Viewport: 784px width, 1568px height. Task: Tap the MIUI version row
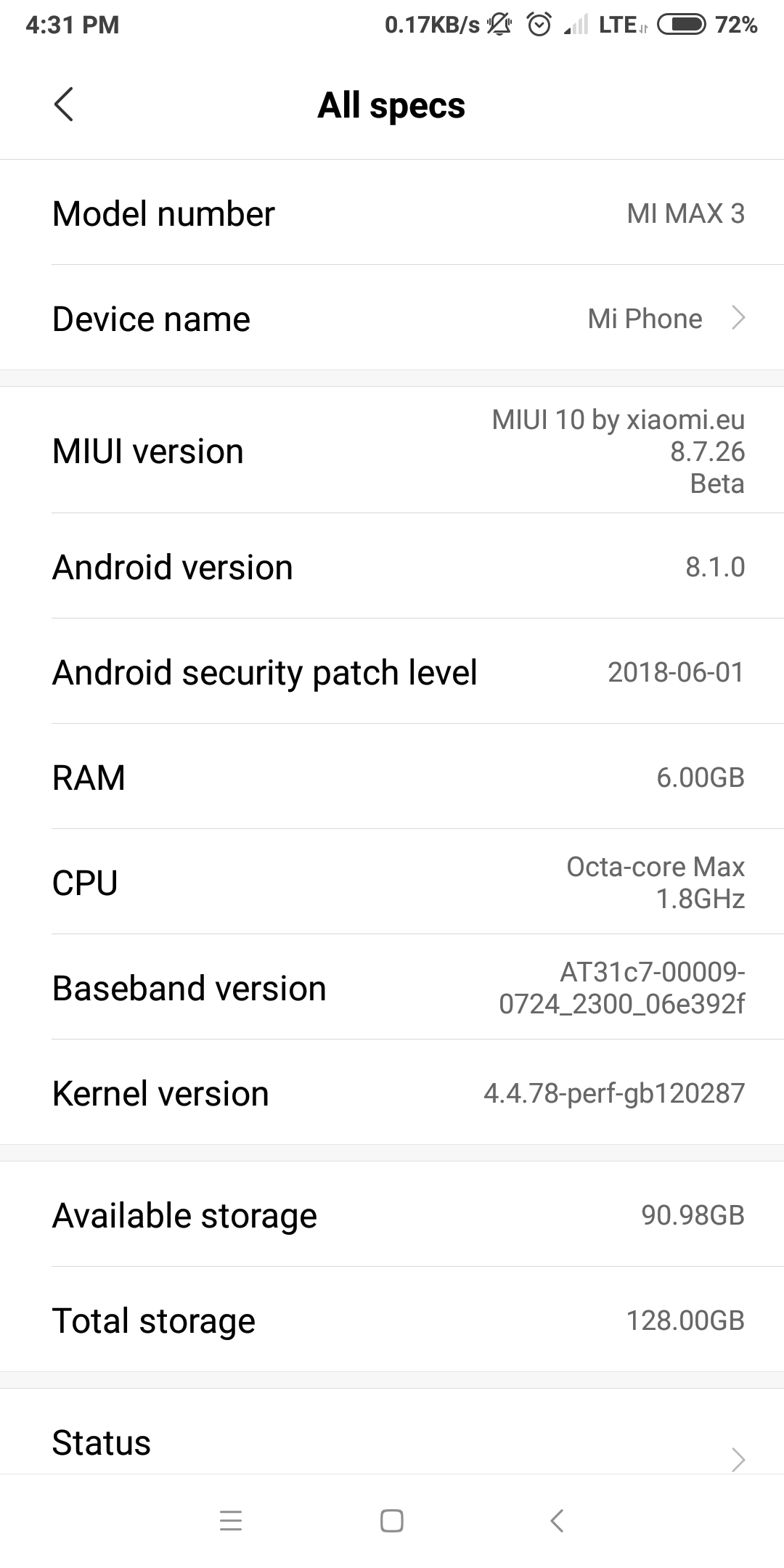392,452
